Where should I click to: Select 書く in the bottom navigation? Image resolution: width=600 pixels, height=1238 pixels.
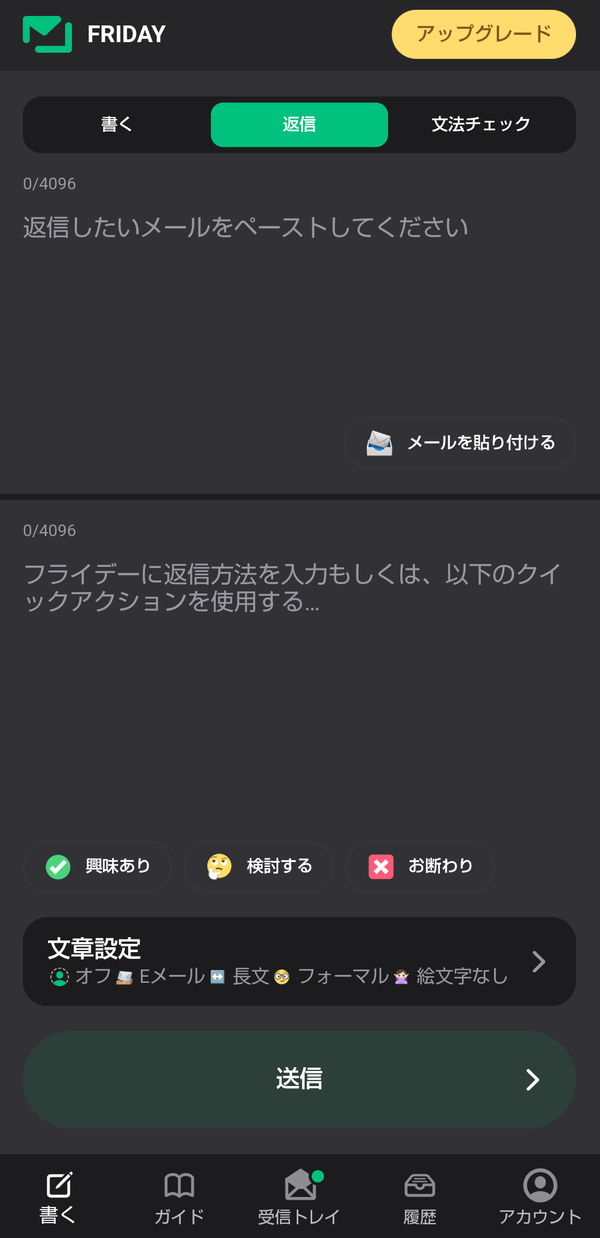pyautogui.click(x=59, y=1198)
